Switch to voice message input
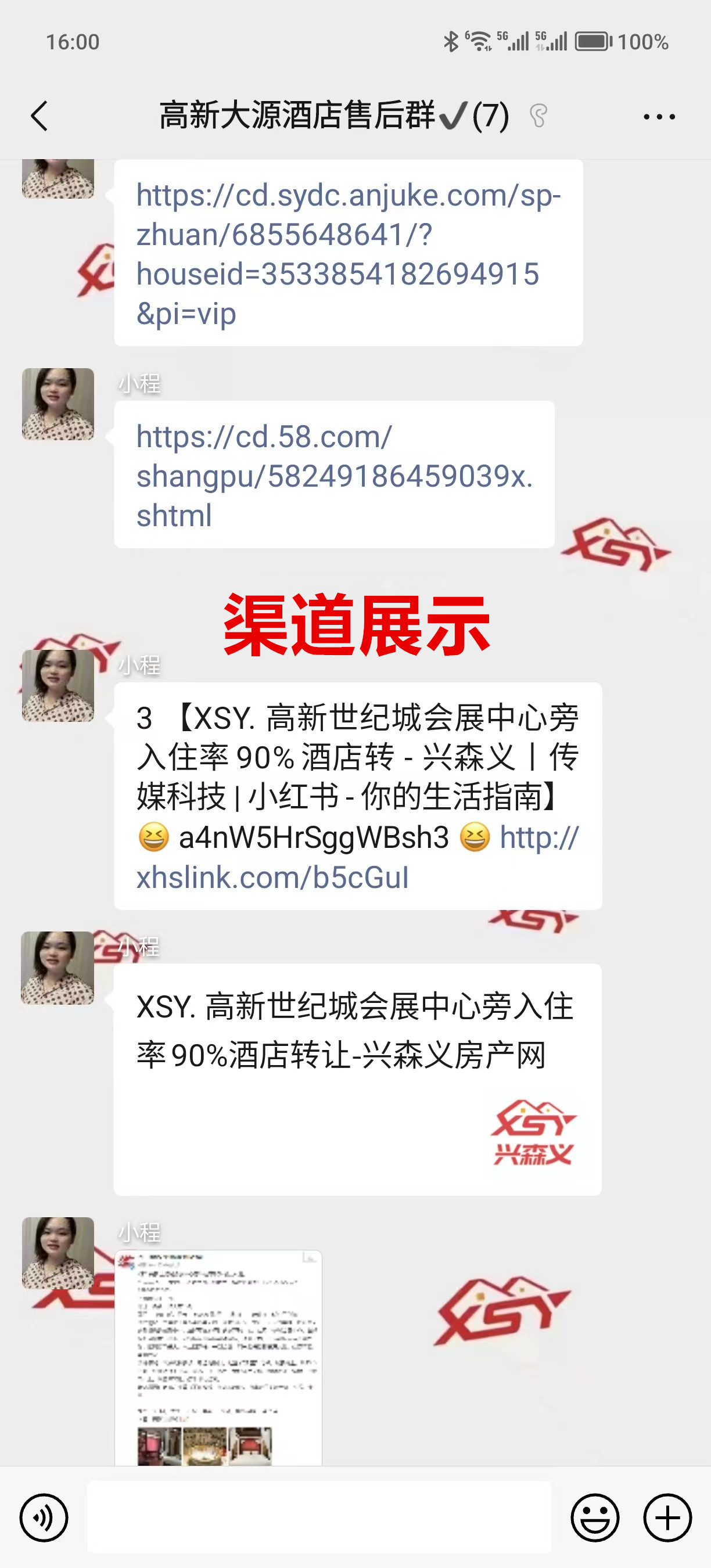The image size is (711, 1568). 44,1517
